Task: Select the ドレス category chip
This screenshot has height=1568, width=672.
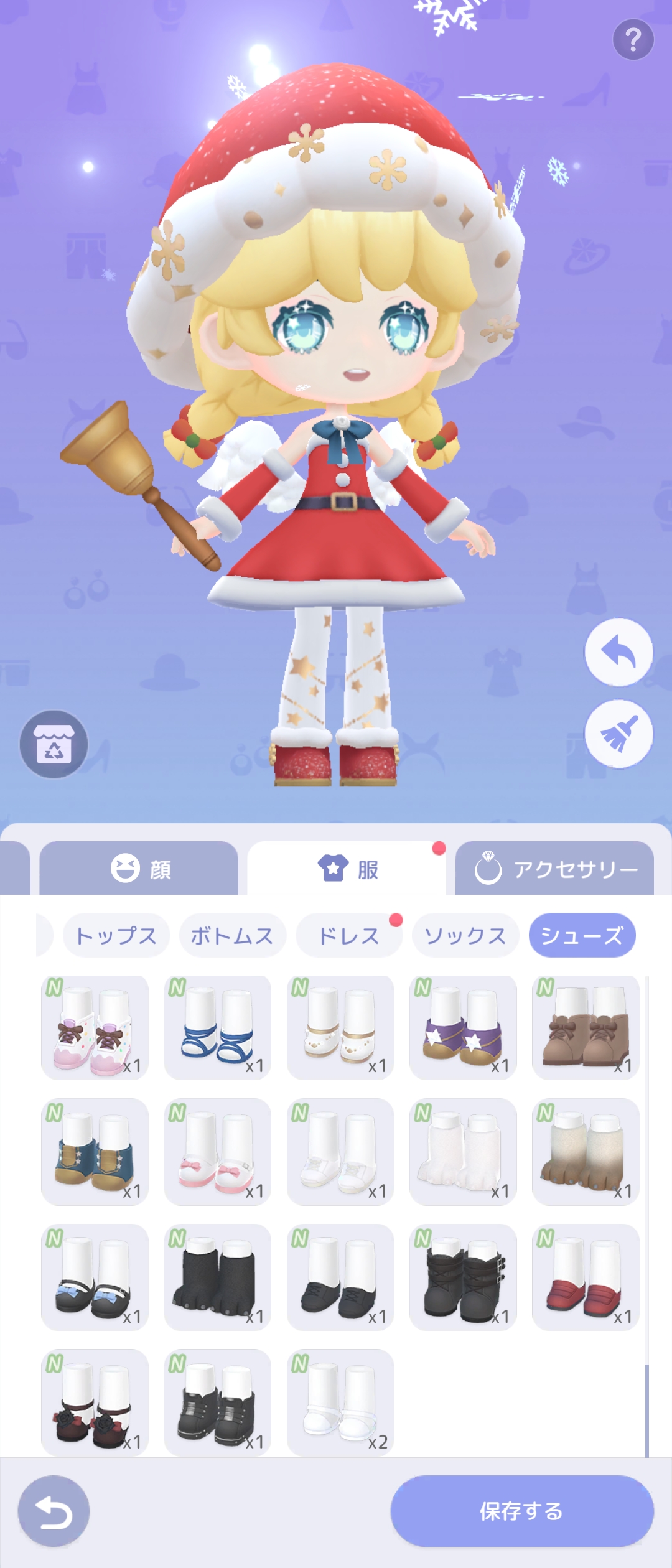Action: click(x=348, y=935)
